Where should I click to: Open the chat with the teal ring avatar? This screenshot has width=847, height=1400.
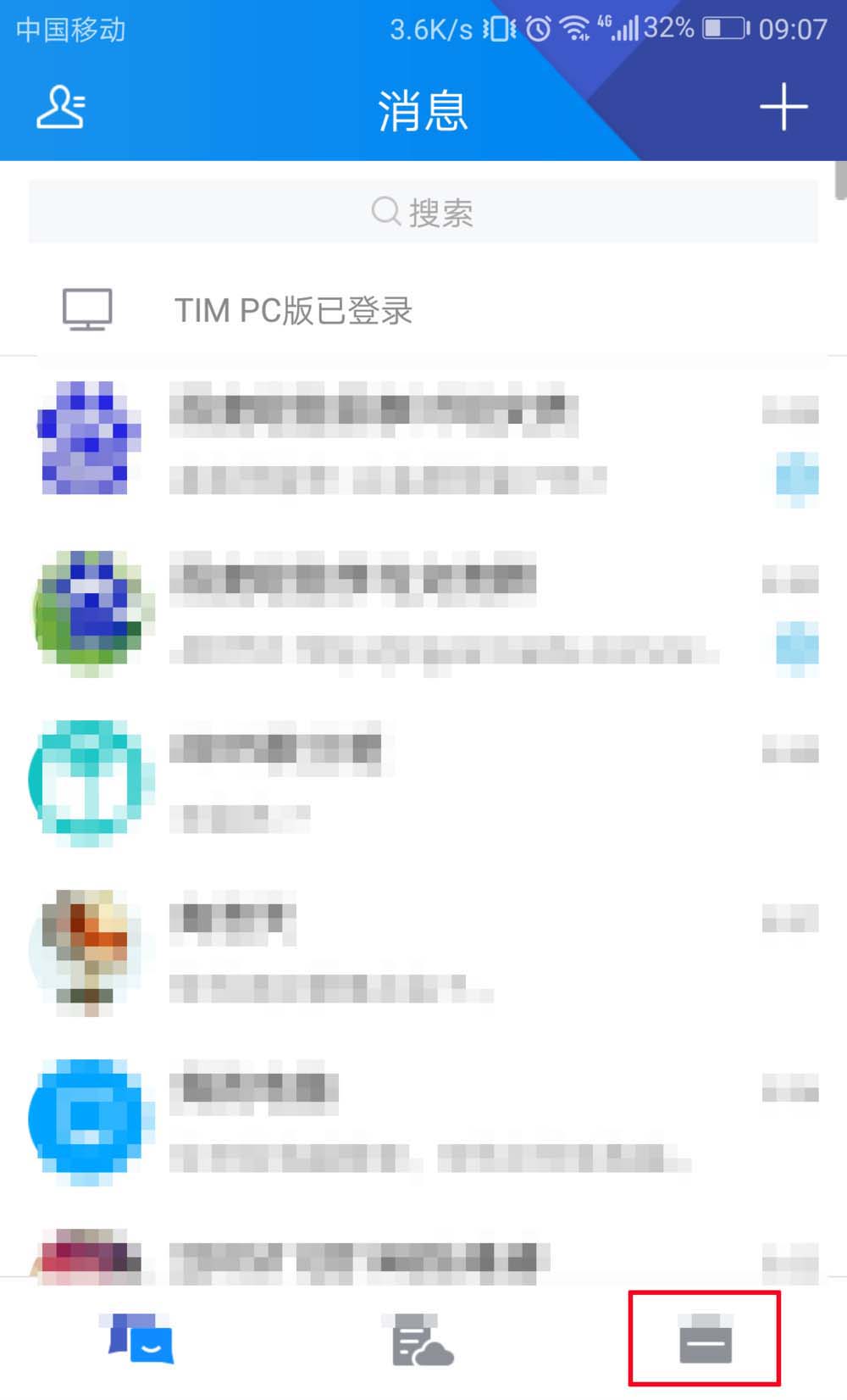point(423,781)
